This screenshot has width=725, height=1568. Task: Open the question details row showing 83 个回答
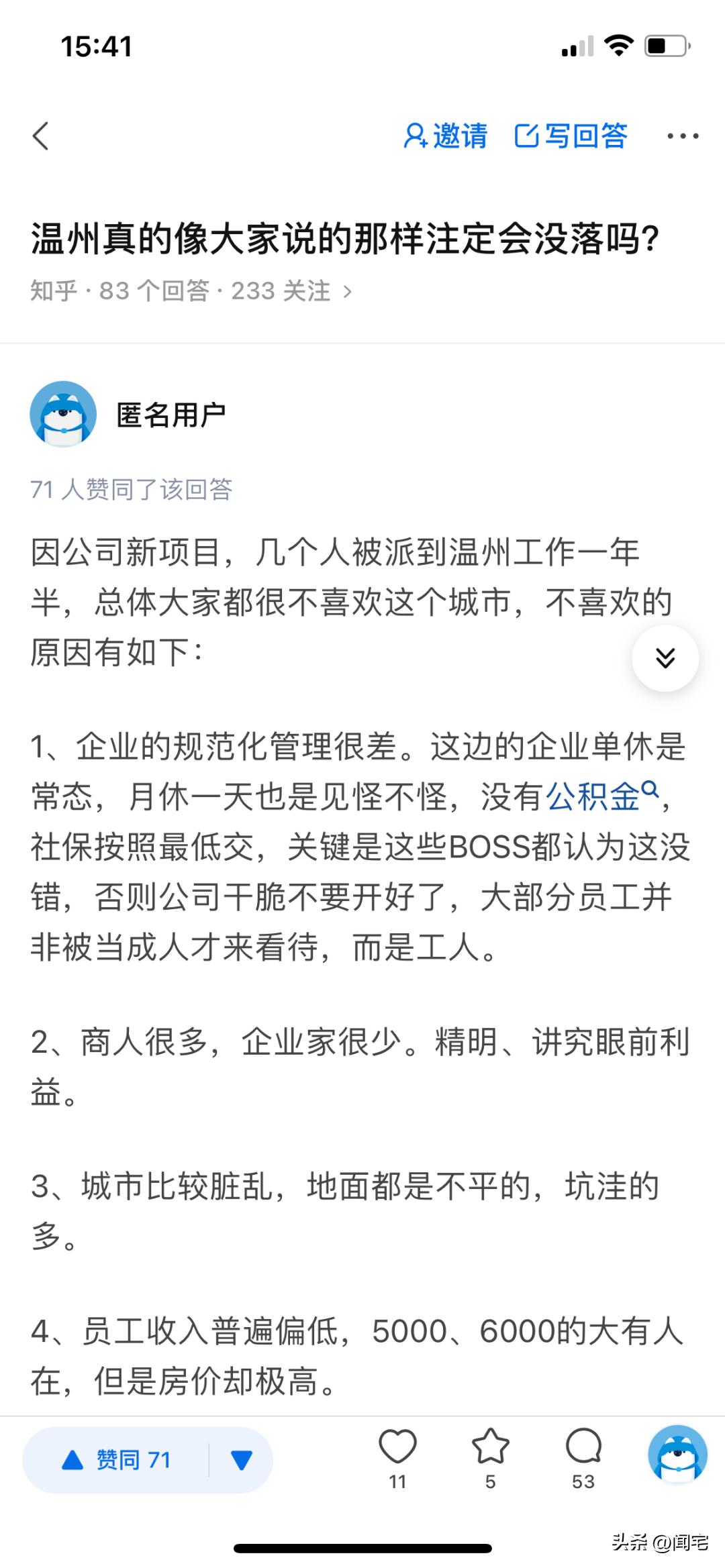pos(191,291)
